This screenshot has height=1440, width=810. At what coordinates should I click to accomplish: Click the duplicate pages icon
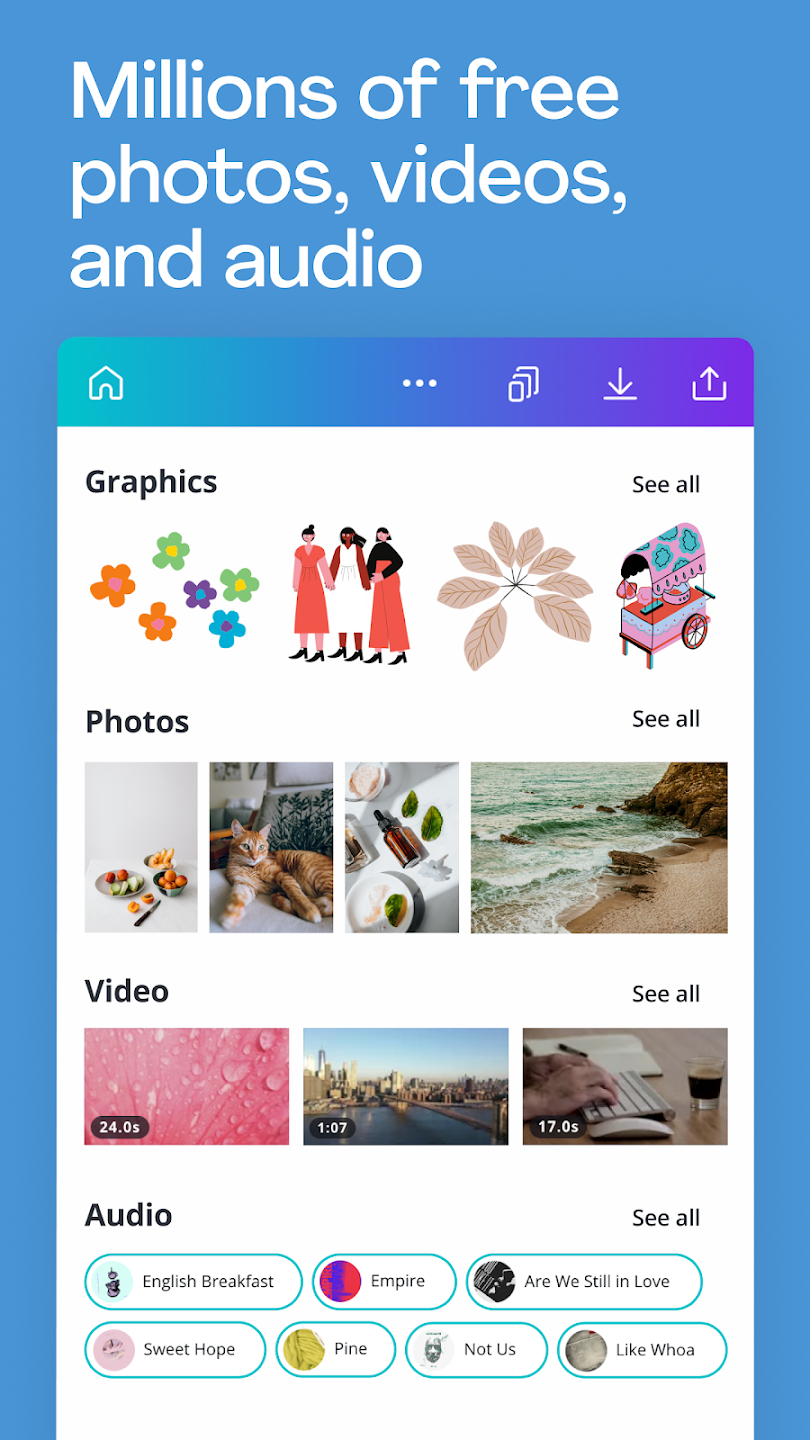[x=522, y=383]
